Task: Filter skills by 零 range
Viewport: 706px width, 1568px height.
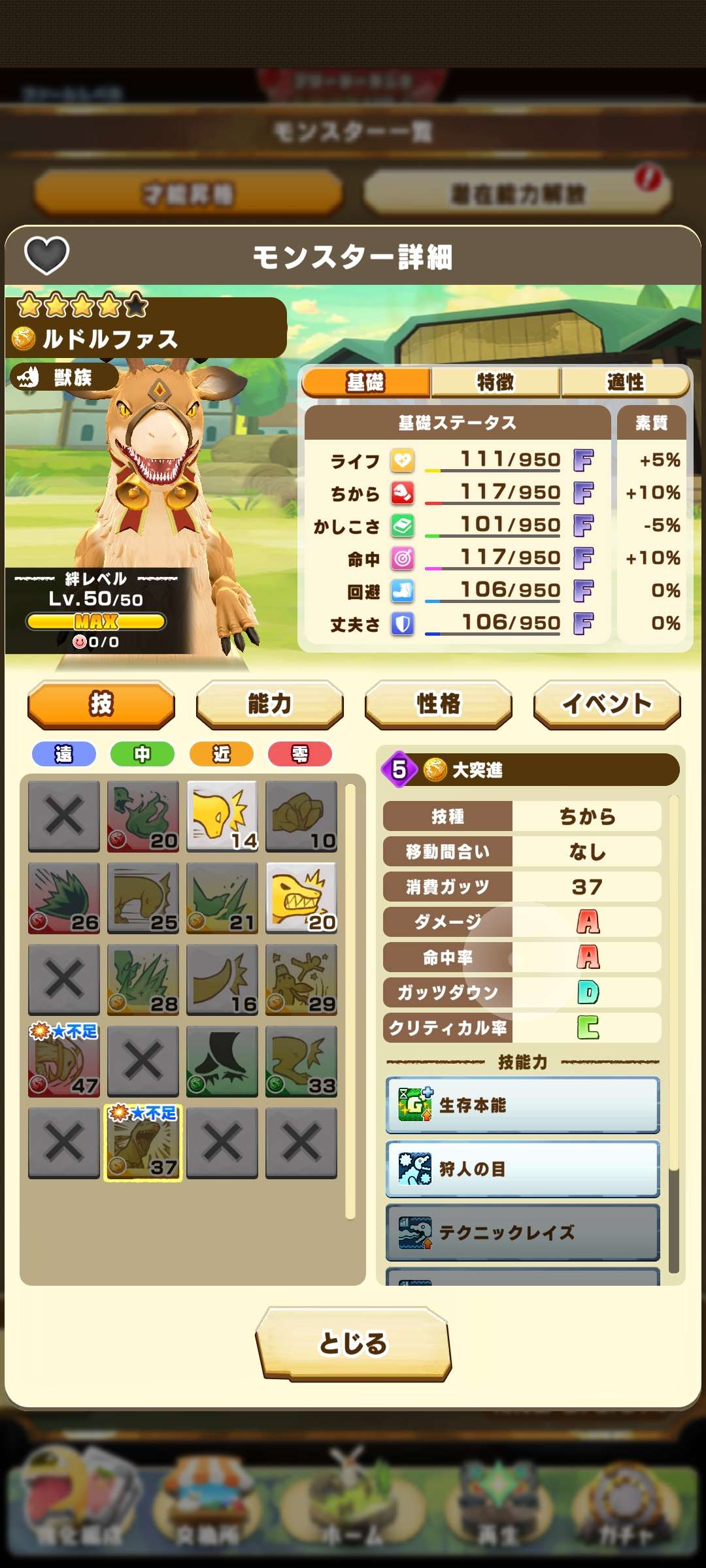Action: [x=300, y=754]
